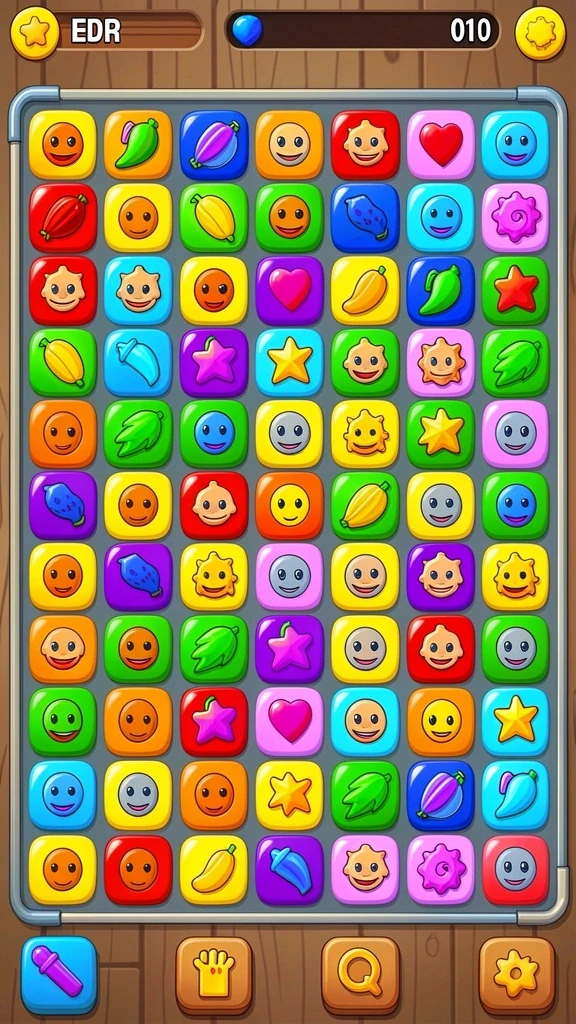Select the red heart on pink tile
Image resolution: width=576 pixels, height=1024 pixels.
[x=441, y=144]
